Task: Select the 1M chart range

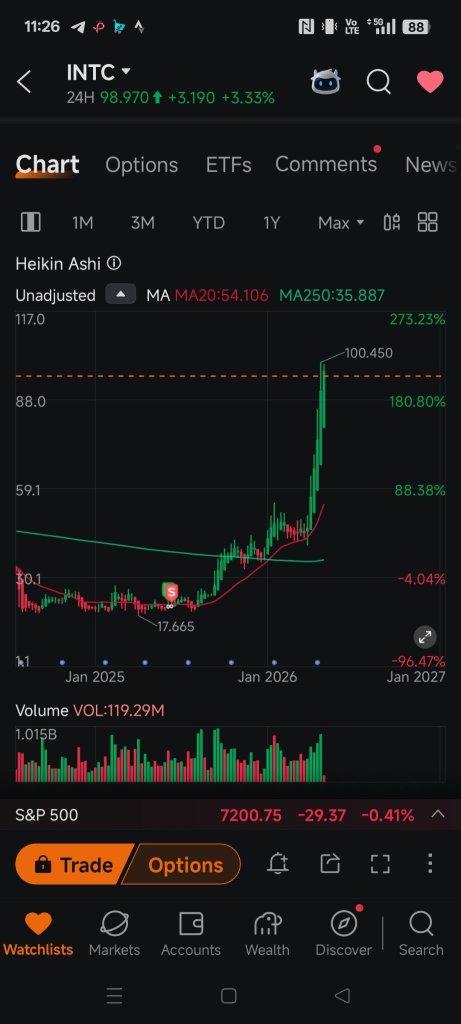Action: click(x=82, y=223)
